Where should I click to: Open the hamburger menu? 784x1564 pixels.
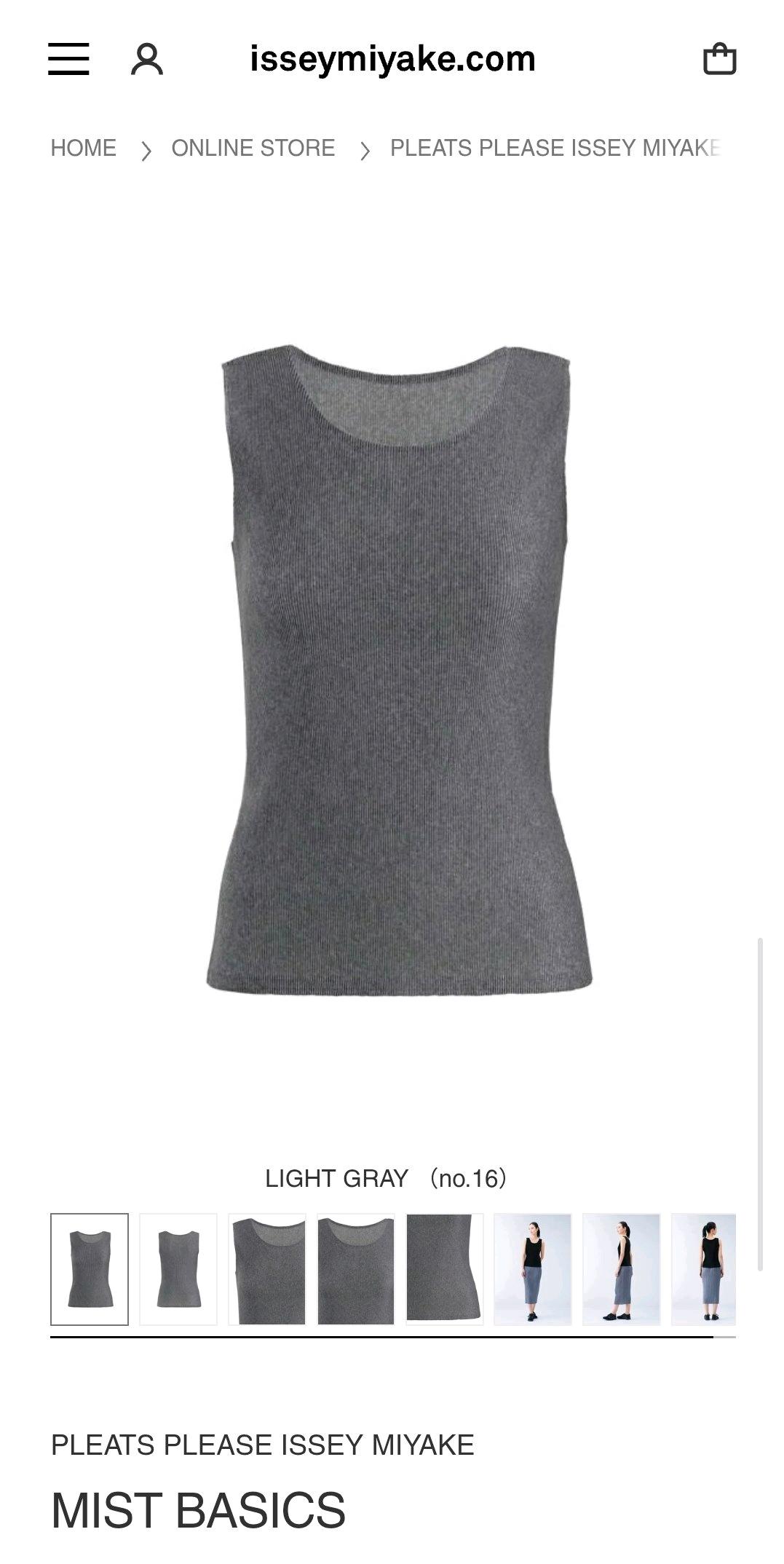point(68,59)
